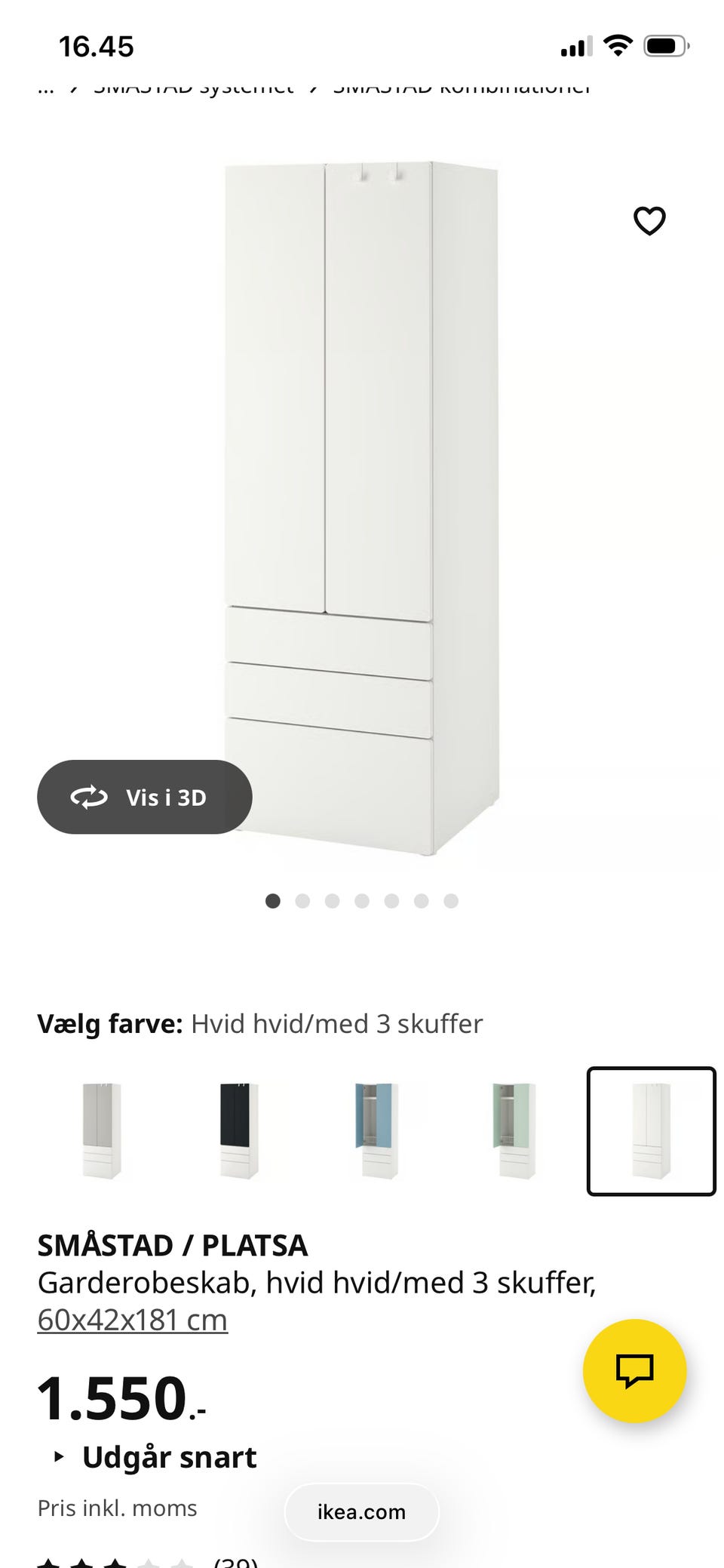Open the chat assistant bubble
Viewport: 724px width, 1568px height.
634,1370
